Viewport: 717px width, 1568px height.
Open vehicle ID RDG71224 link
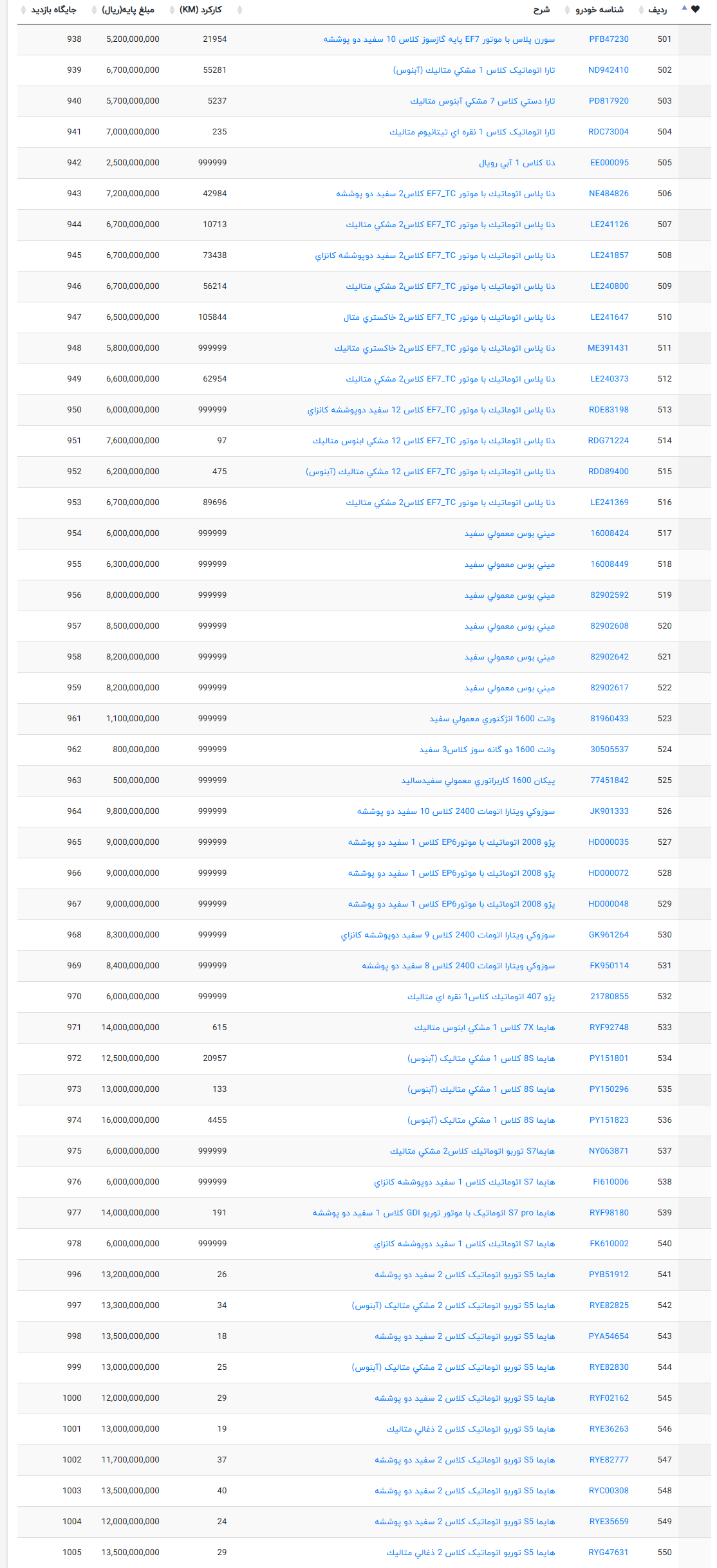608,441
